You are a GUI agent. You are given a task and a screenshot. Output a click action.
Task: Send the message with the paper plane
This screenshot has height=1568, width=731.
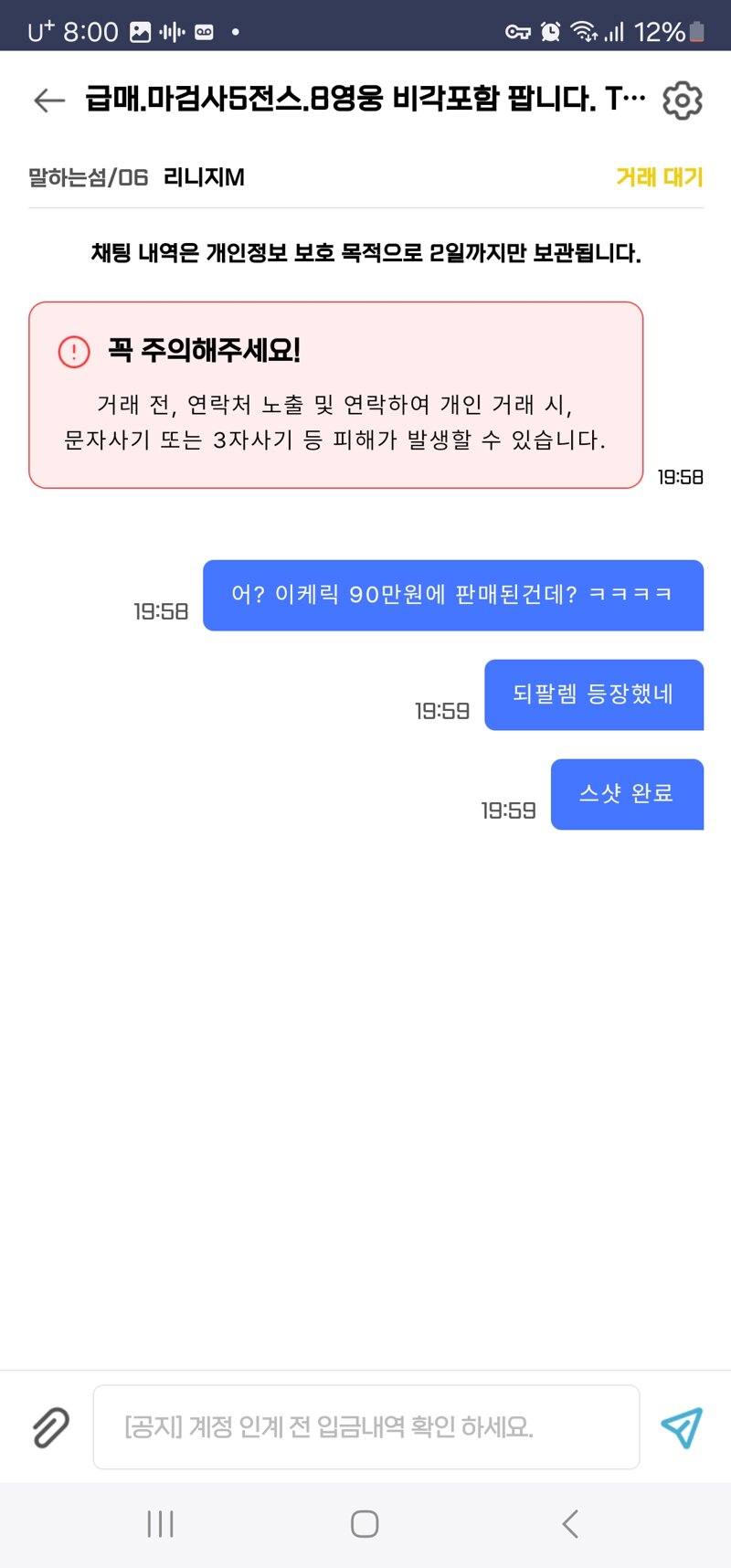(682, 1426)
